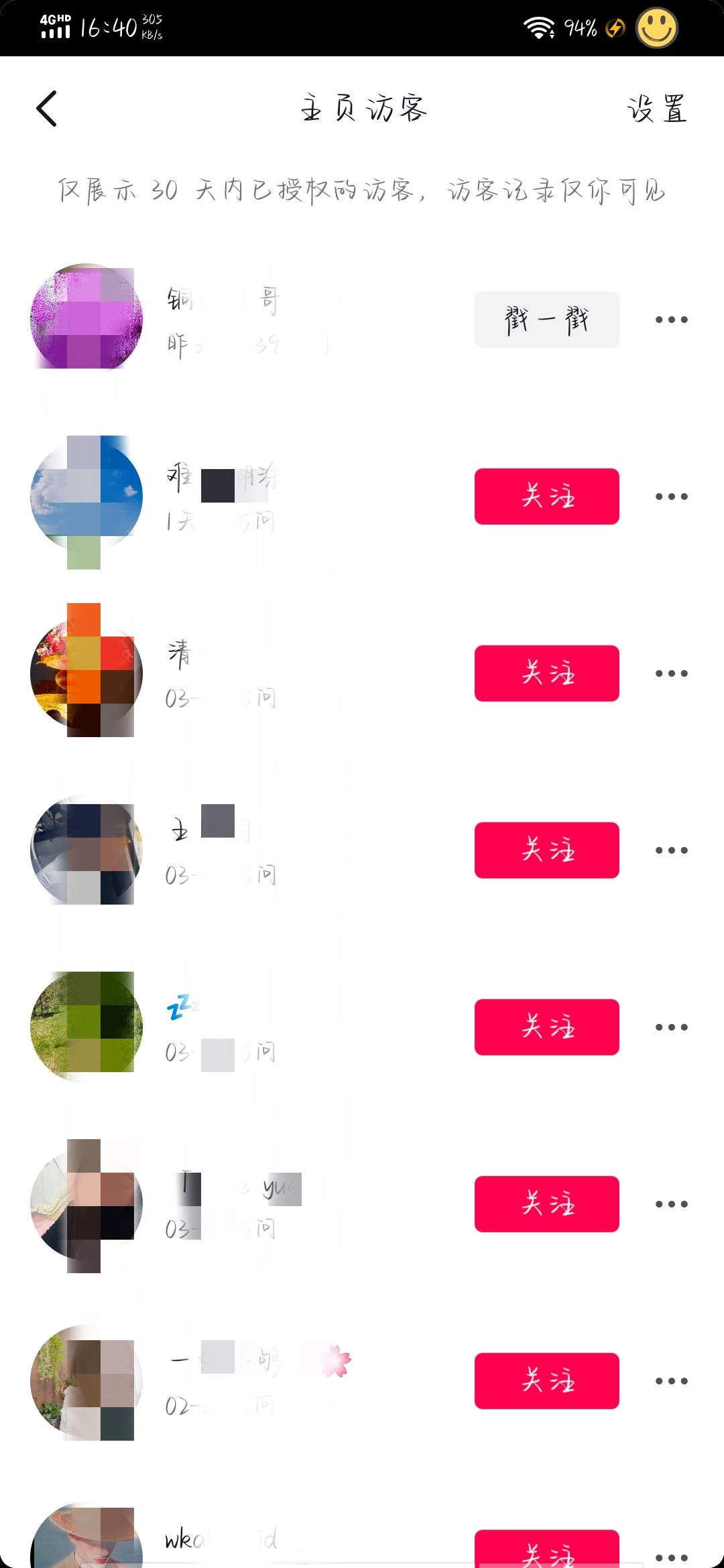
Task: Open the more options for the visitor named 清
Action: 671,673
